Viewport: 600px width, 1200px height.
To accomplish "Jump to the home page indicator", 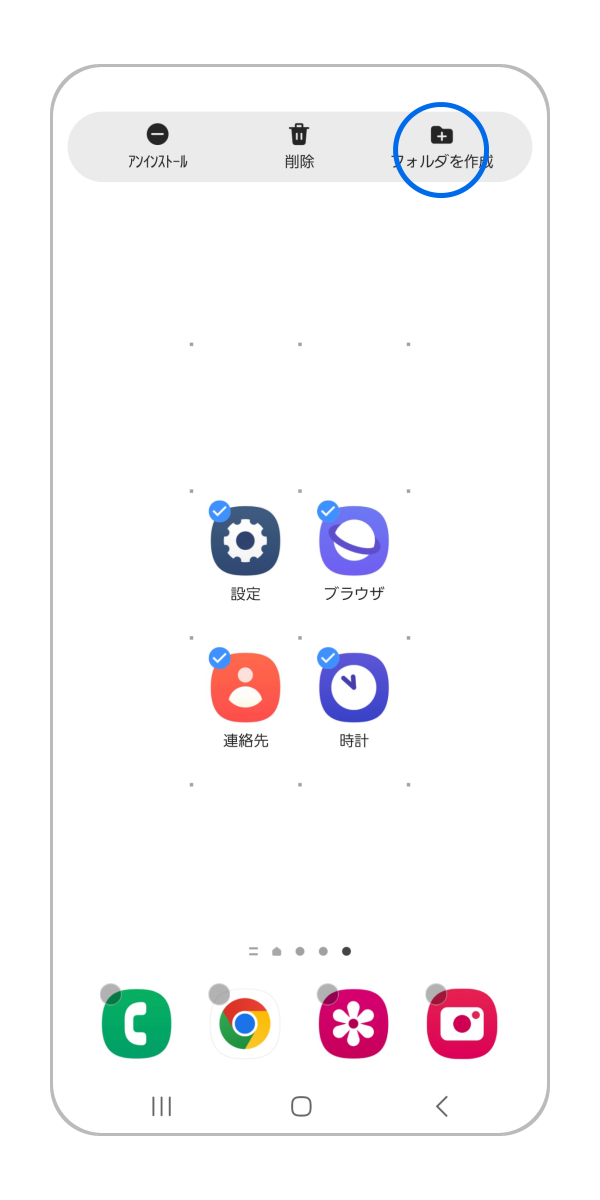I will pyautogui.click(x=277, y=952).
